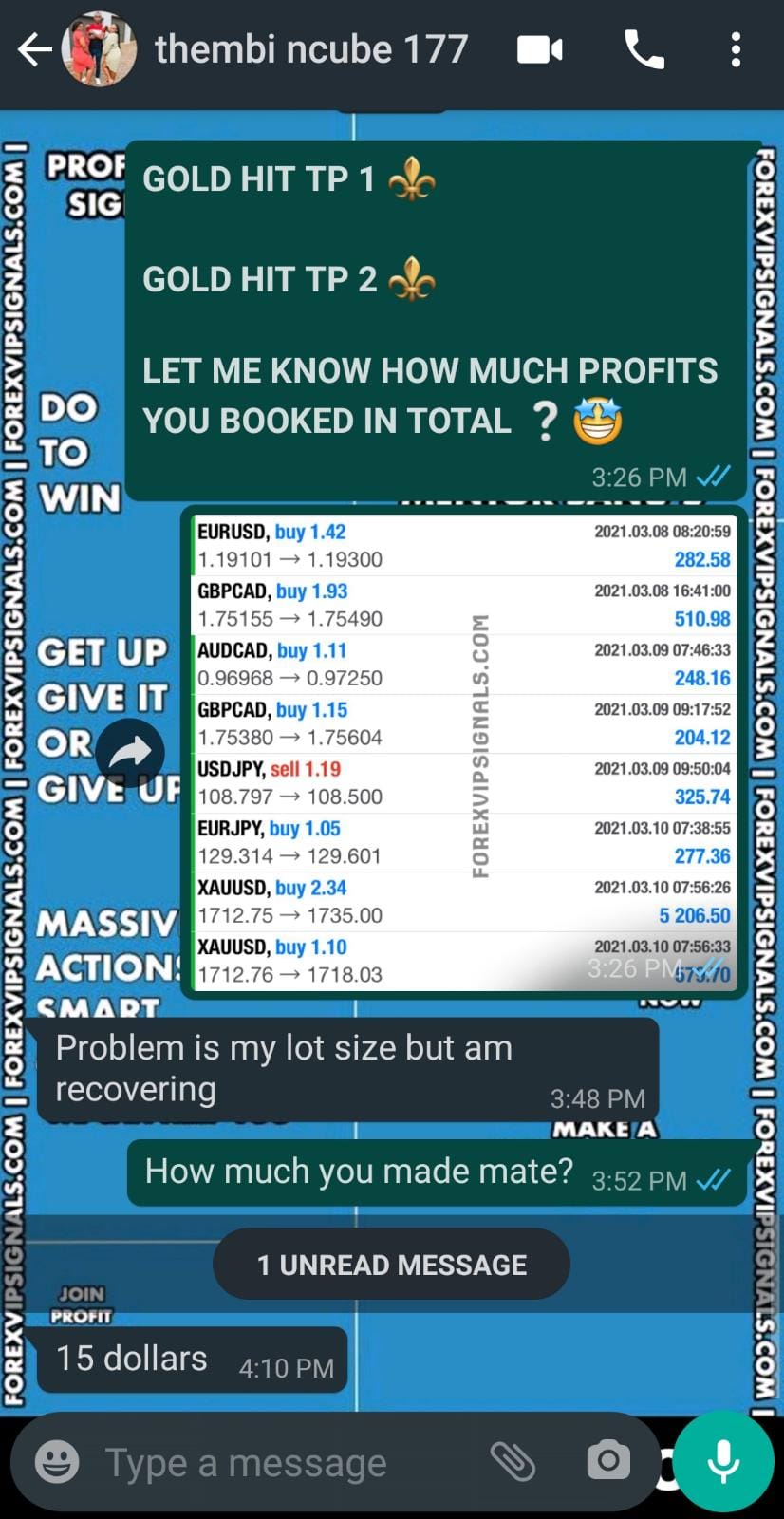Screen dimensions: 784x1519
Task: Open the emoji picker
Action: pos(57,1462)
